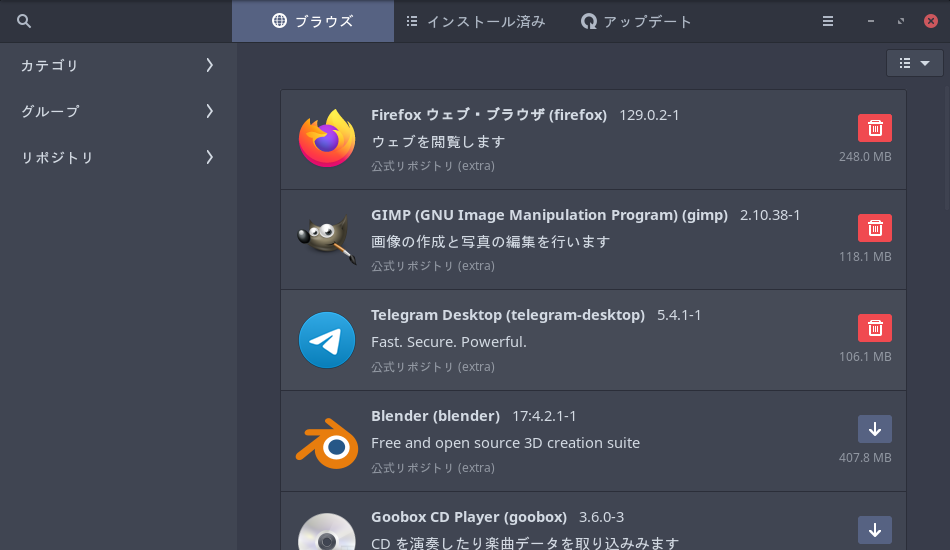This screenshot has height=550, width=950.
Task: Expand the カテゴリ section
Action: [x=118, y=65]
